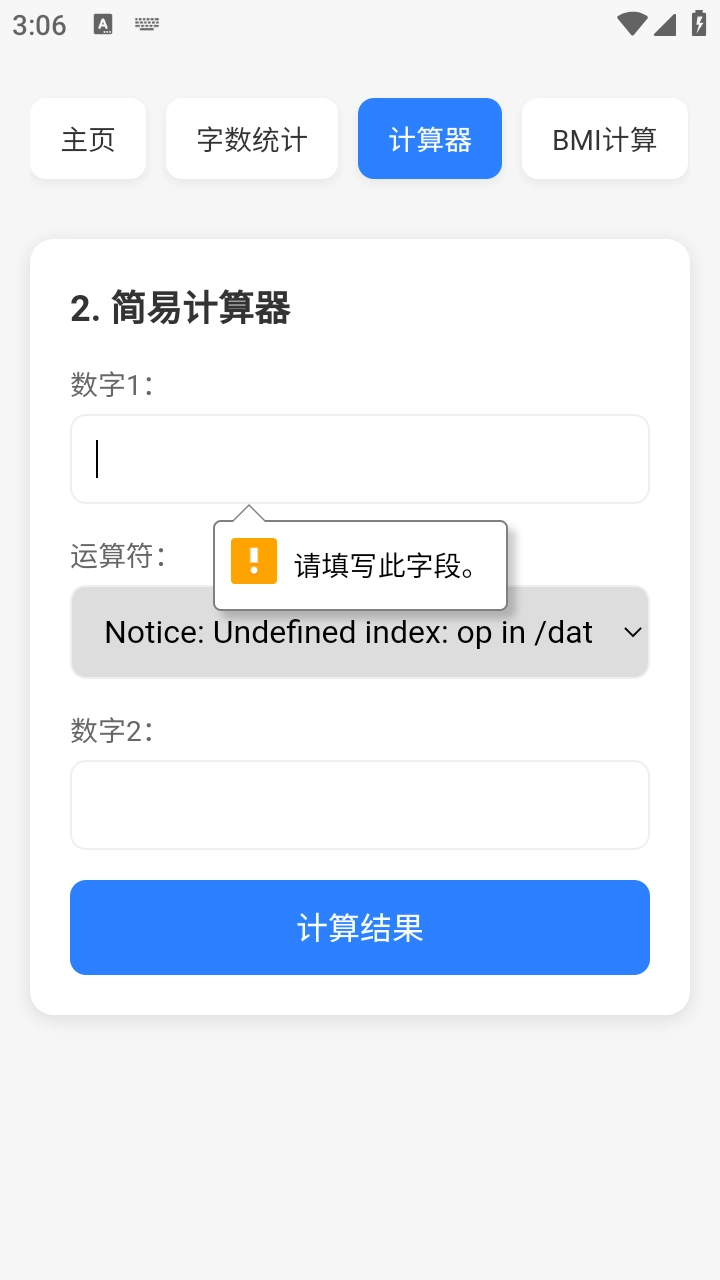Tap the 计算结果 button
The image size is (720, 1280).
point(360,927)
